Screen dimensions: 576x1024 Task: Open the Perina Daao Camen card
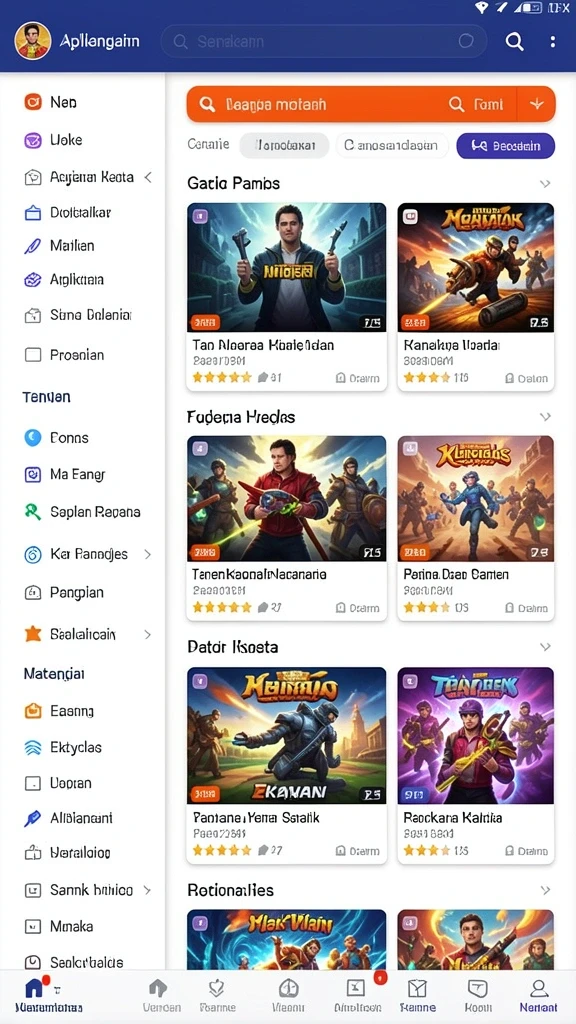tap(476, 528)
